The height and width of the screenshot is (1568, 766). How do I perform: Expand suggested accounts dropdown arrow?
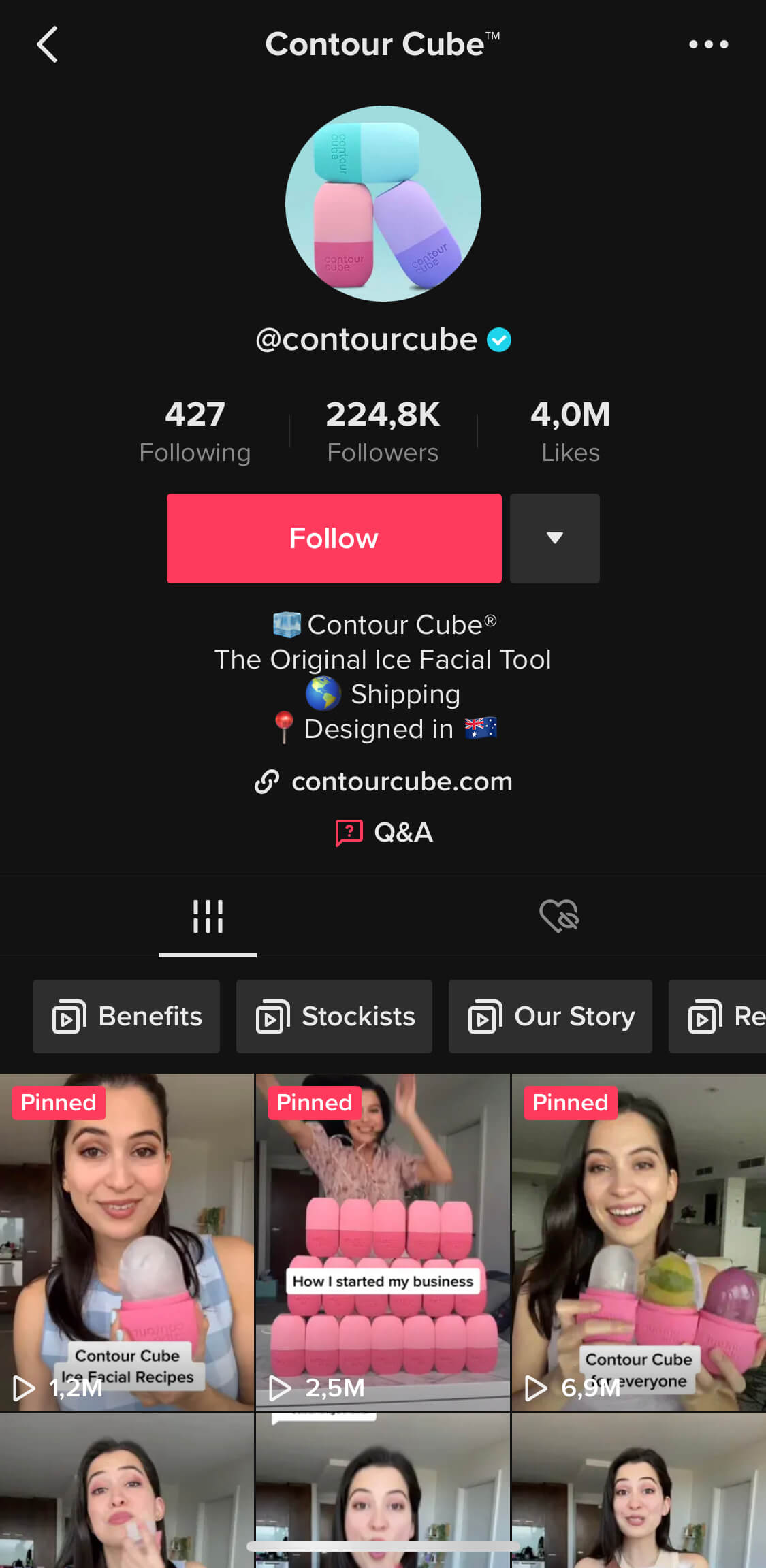[x=554, y=539]
